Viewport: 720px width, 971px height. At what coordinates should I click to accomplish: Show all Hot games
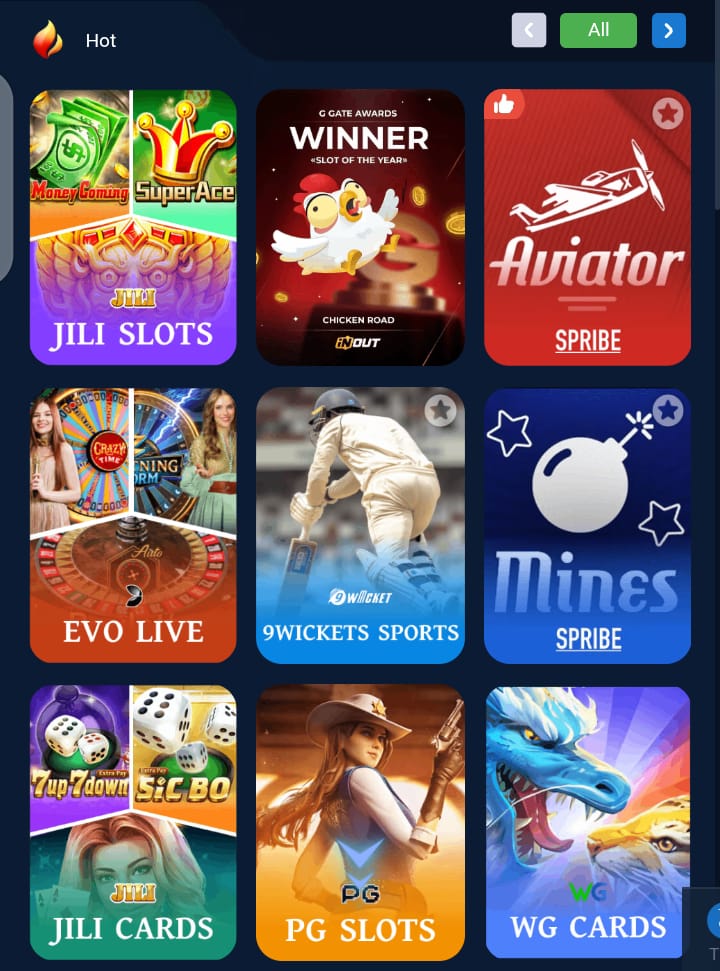(x=598, y=31)
